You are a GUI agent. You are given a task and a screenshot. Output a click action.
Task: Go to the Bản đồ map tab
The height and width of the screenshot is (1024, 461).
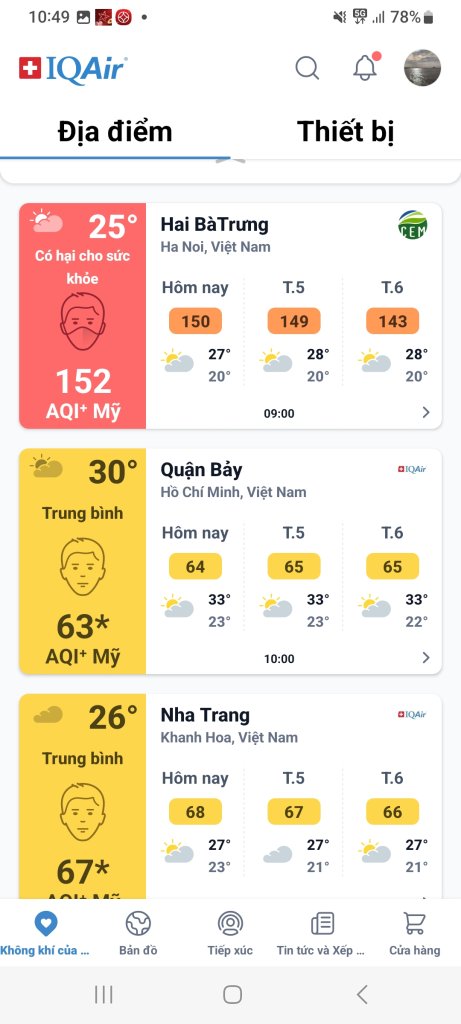tap(138, 933)
